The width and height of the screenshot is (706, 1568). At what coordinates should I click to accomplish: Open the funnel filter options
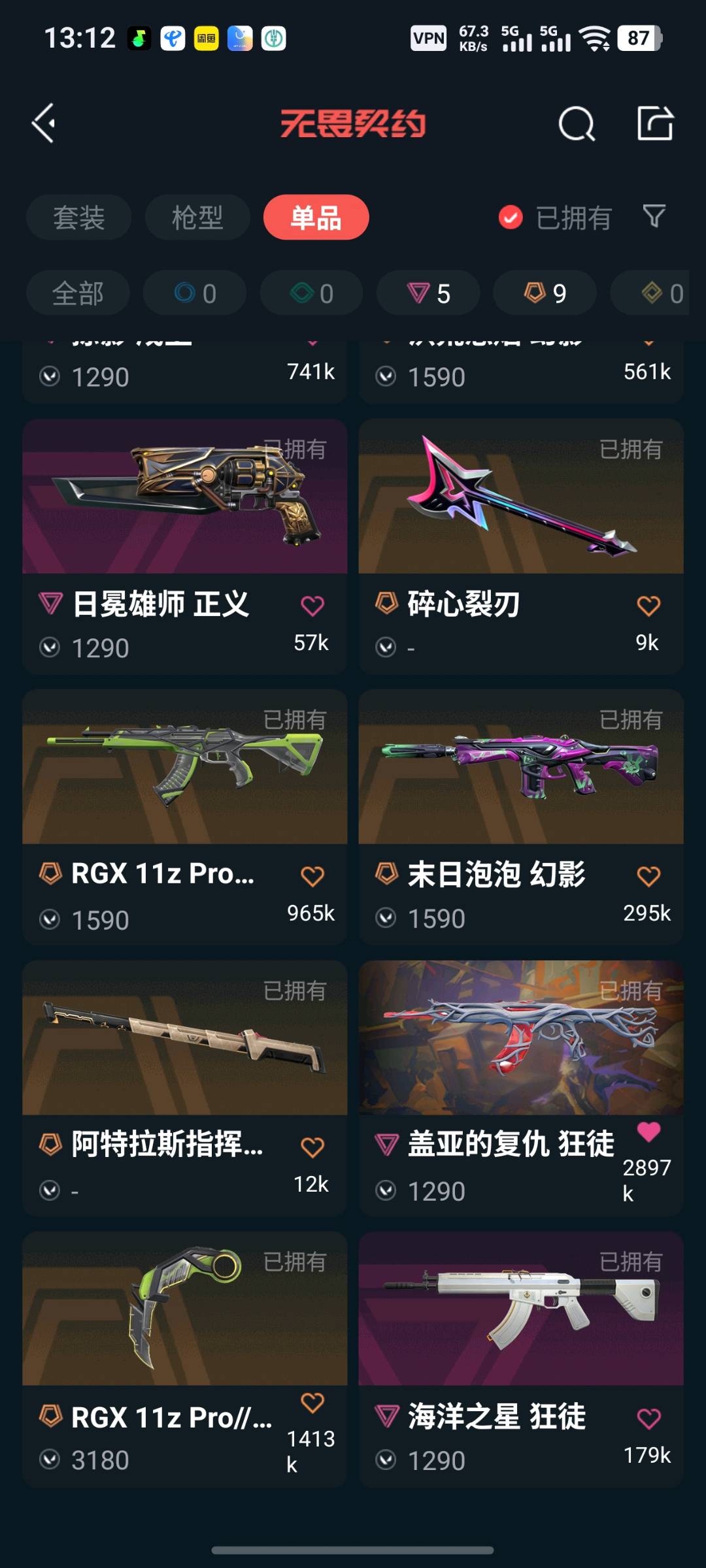[x=654, y=216]
